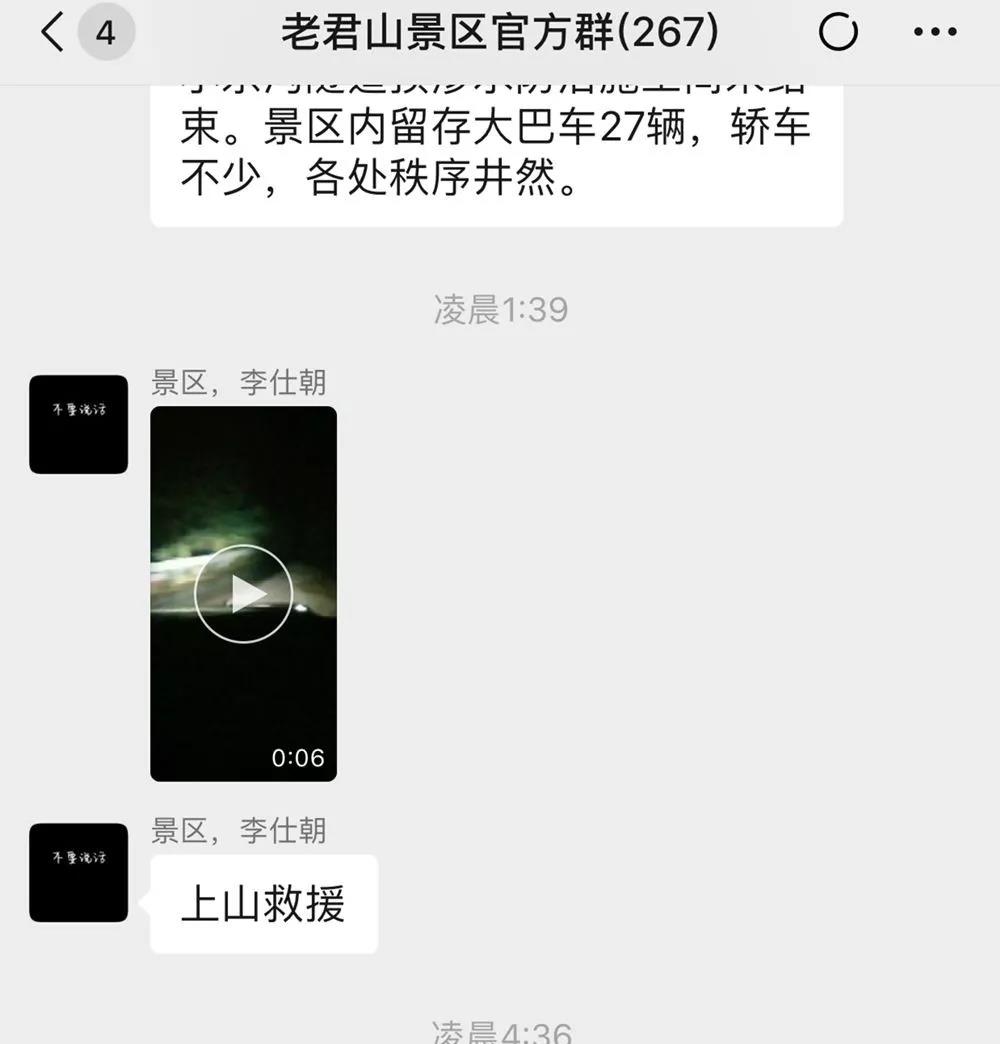The height and width of the screenshot is (1044, 1000).
Task: Open 李仕朝's avatar beside 上山救援
Action: 78,872
